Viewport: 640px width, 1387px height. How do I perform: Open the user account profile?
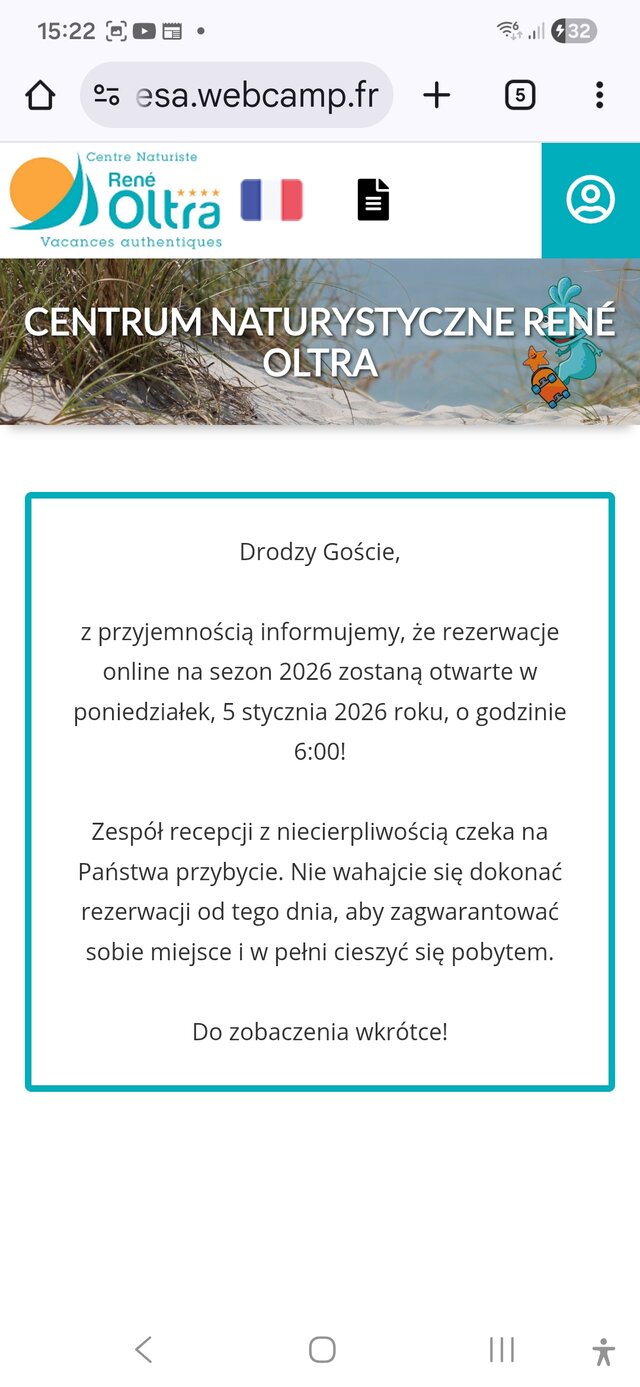pos(590,200)
